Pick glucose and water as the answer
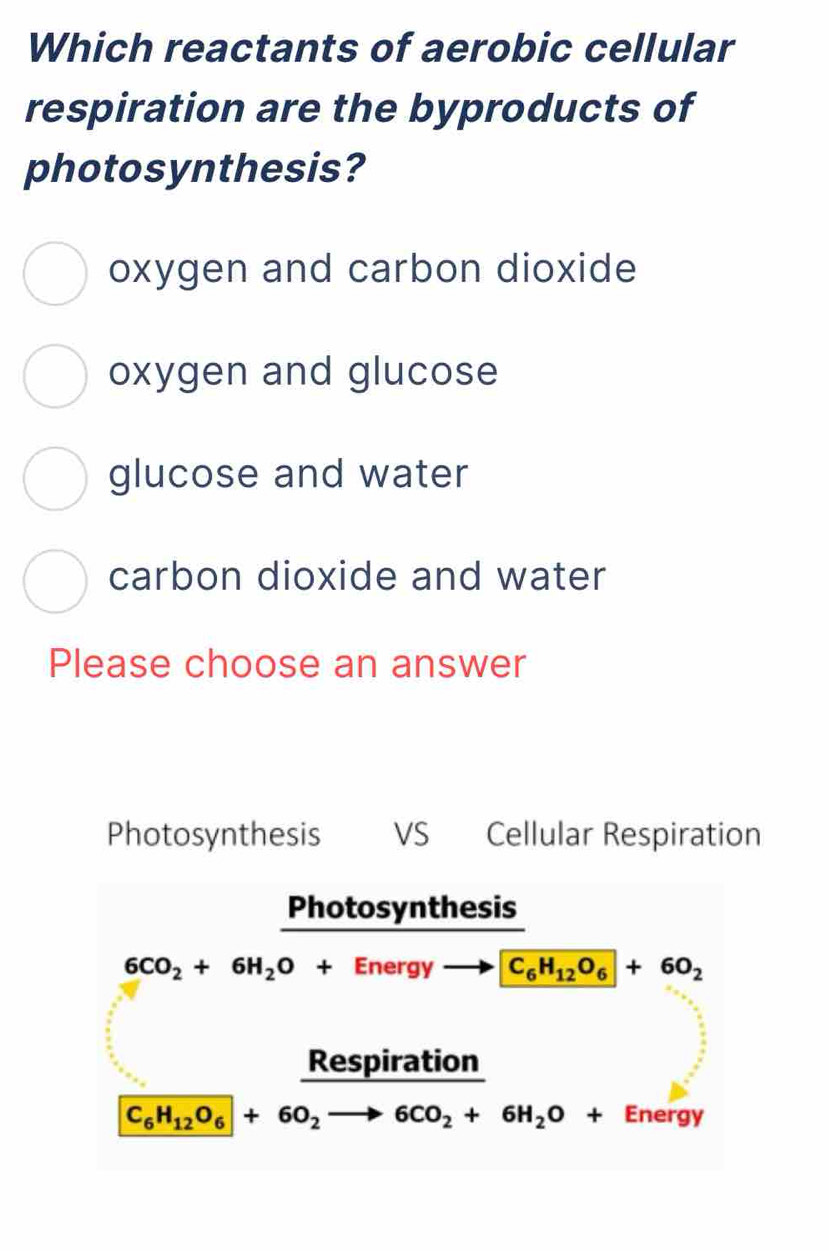Image resolution: width=829 pixels, height=1251 pixels. tap(55, 478)
